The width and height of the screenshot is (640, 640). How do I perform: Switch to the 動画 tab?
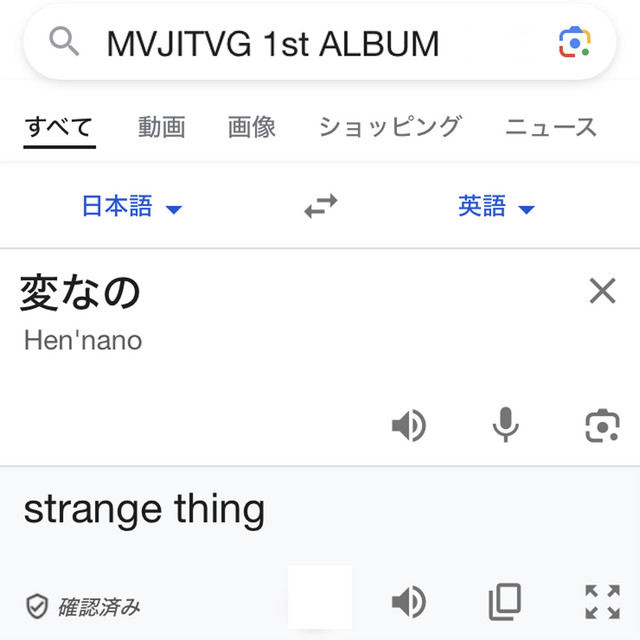point(162,127)
